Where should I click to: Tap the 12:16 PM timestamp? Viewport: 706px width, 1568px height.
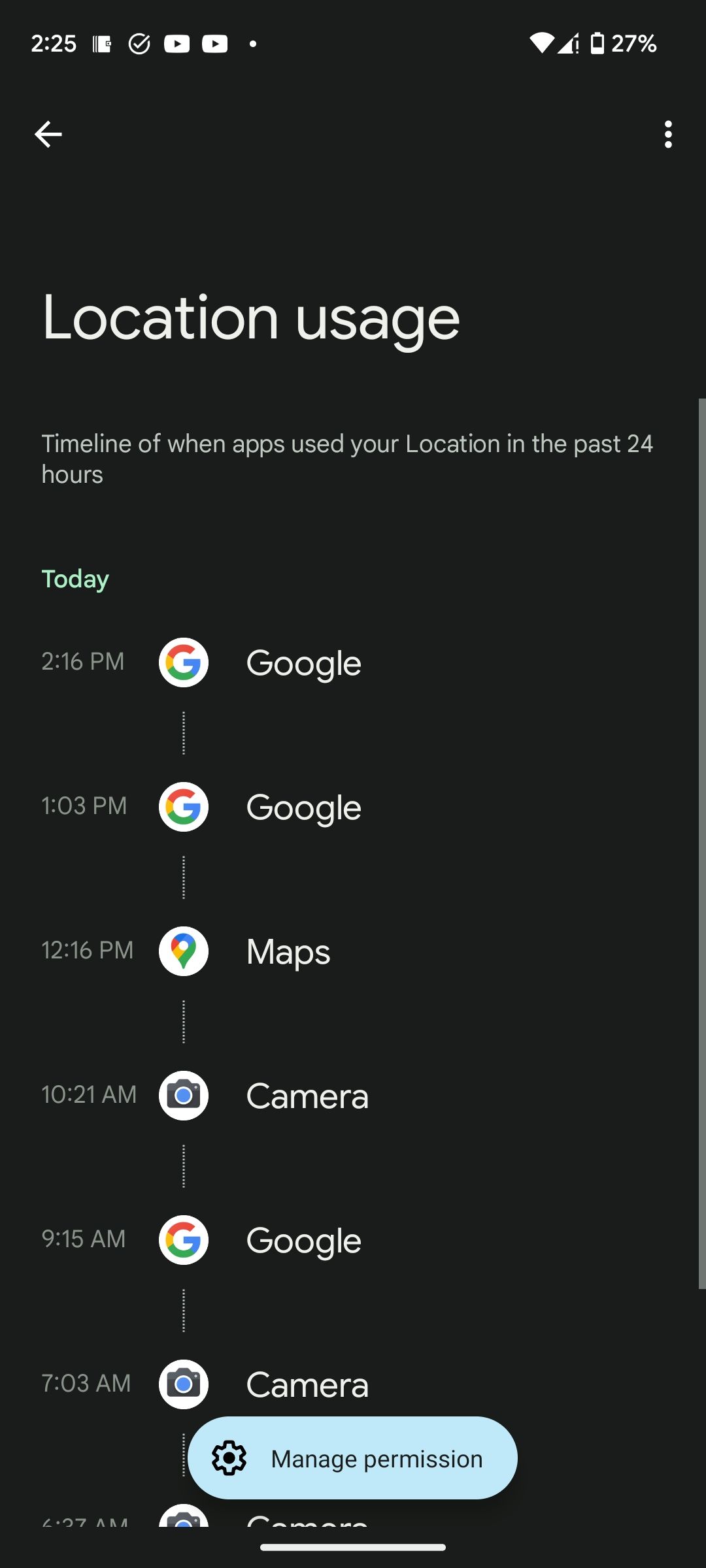[87, 951]
